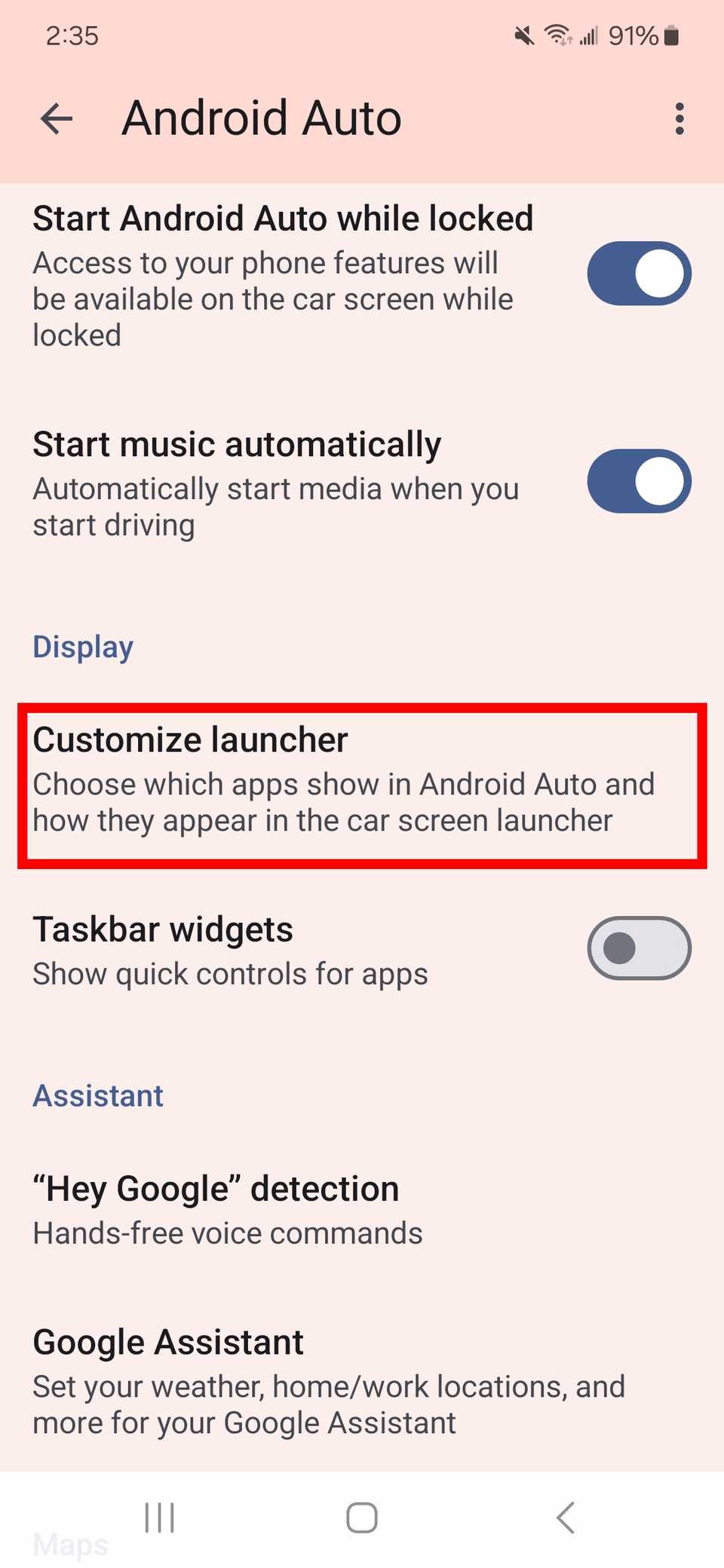Go back from Android Auto settings

coord(57,119)
